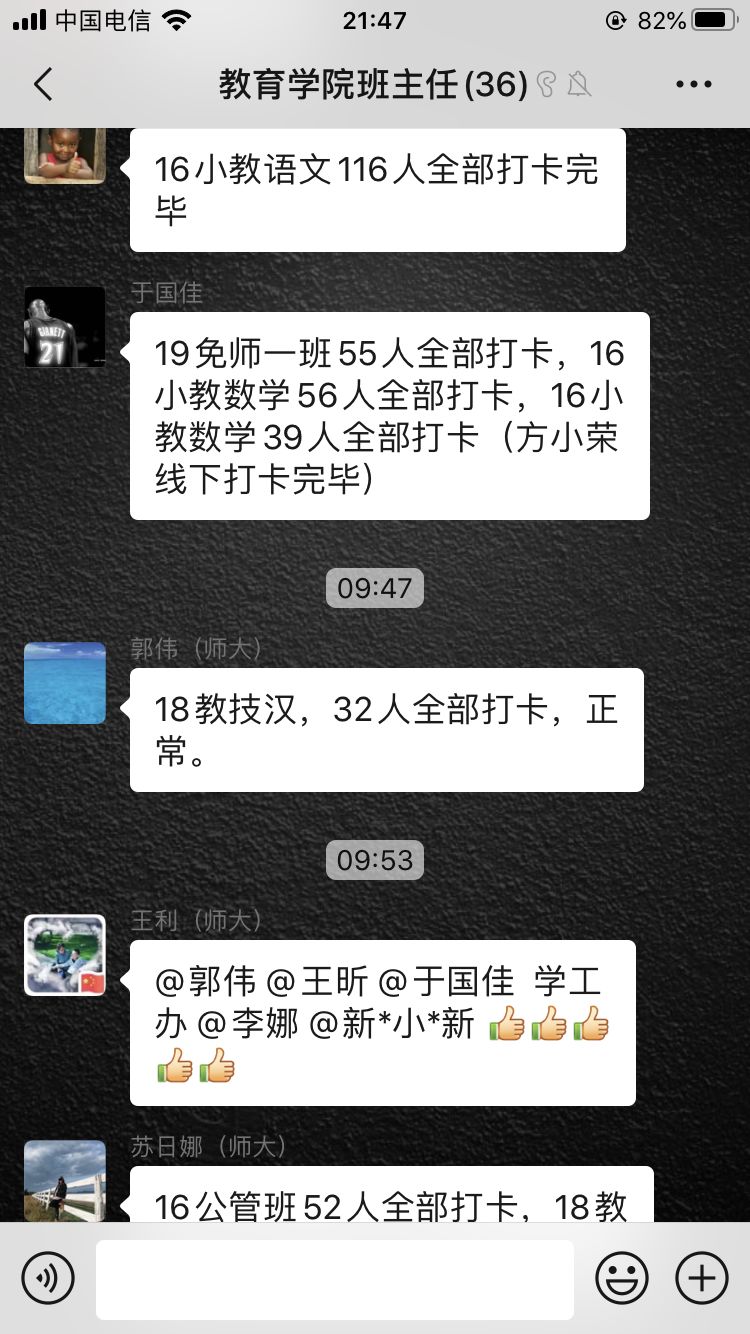Tap 王利（师大）'s avatar
This screenshot has width=750, height=1334.
pos(65,955)
